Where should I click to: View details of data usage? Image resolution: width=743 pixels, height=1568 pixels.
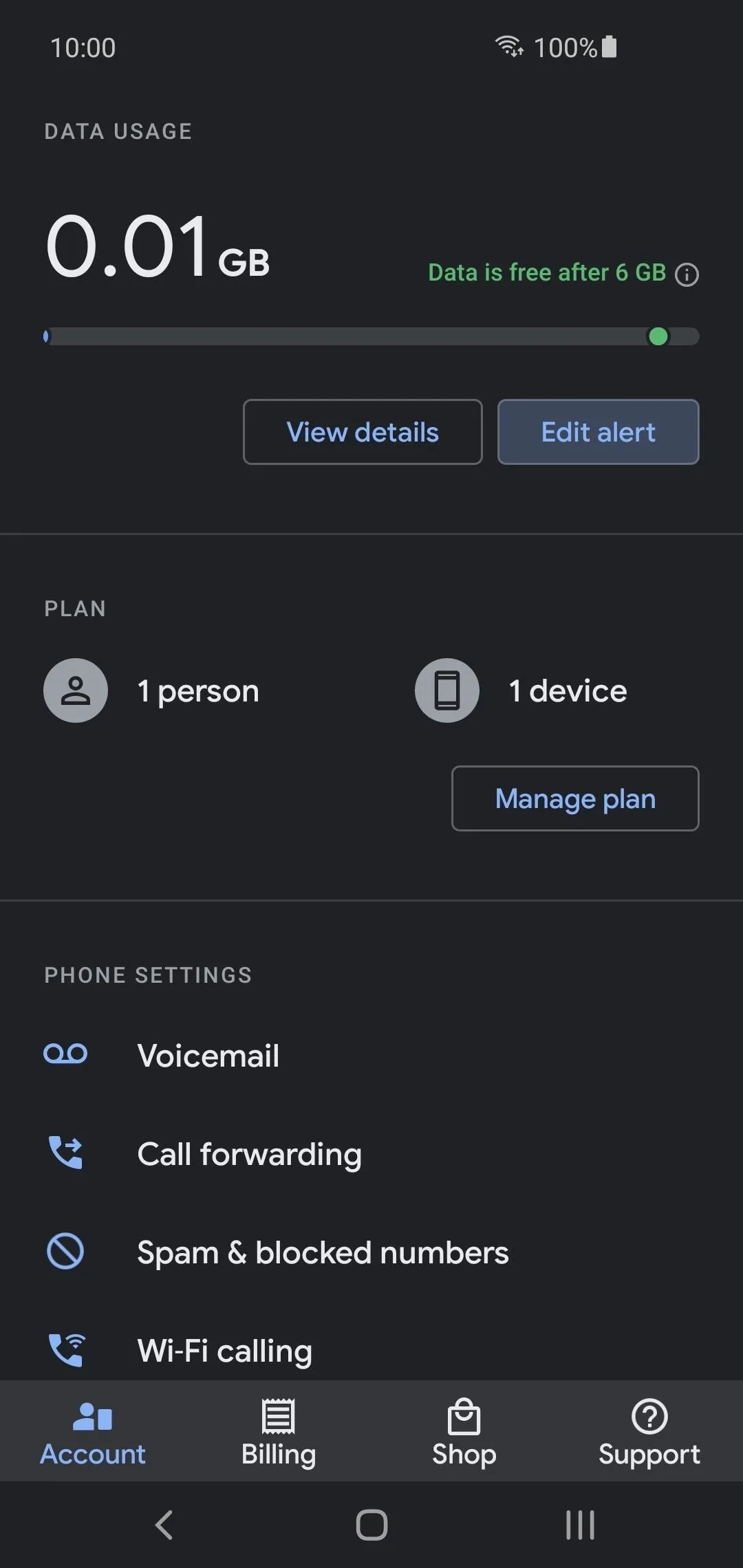363,432
